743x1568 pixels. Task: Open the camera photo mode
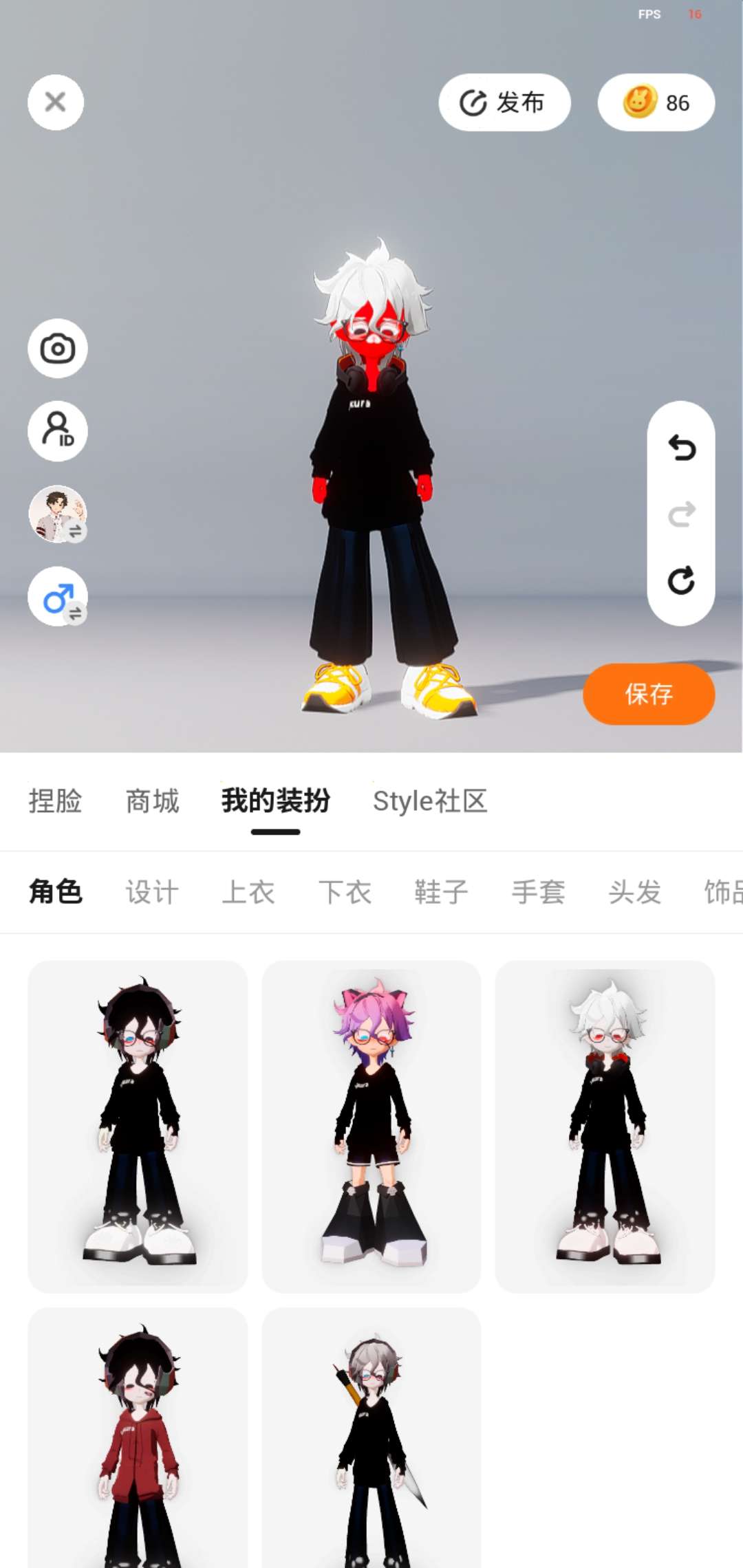coord(58,349)
